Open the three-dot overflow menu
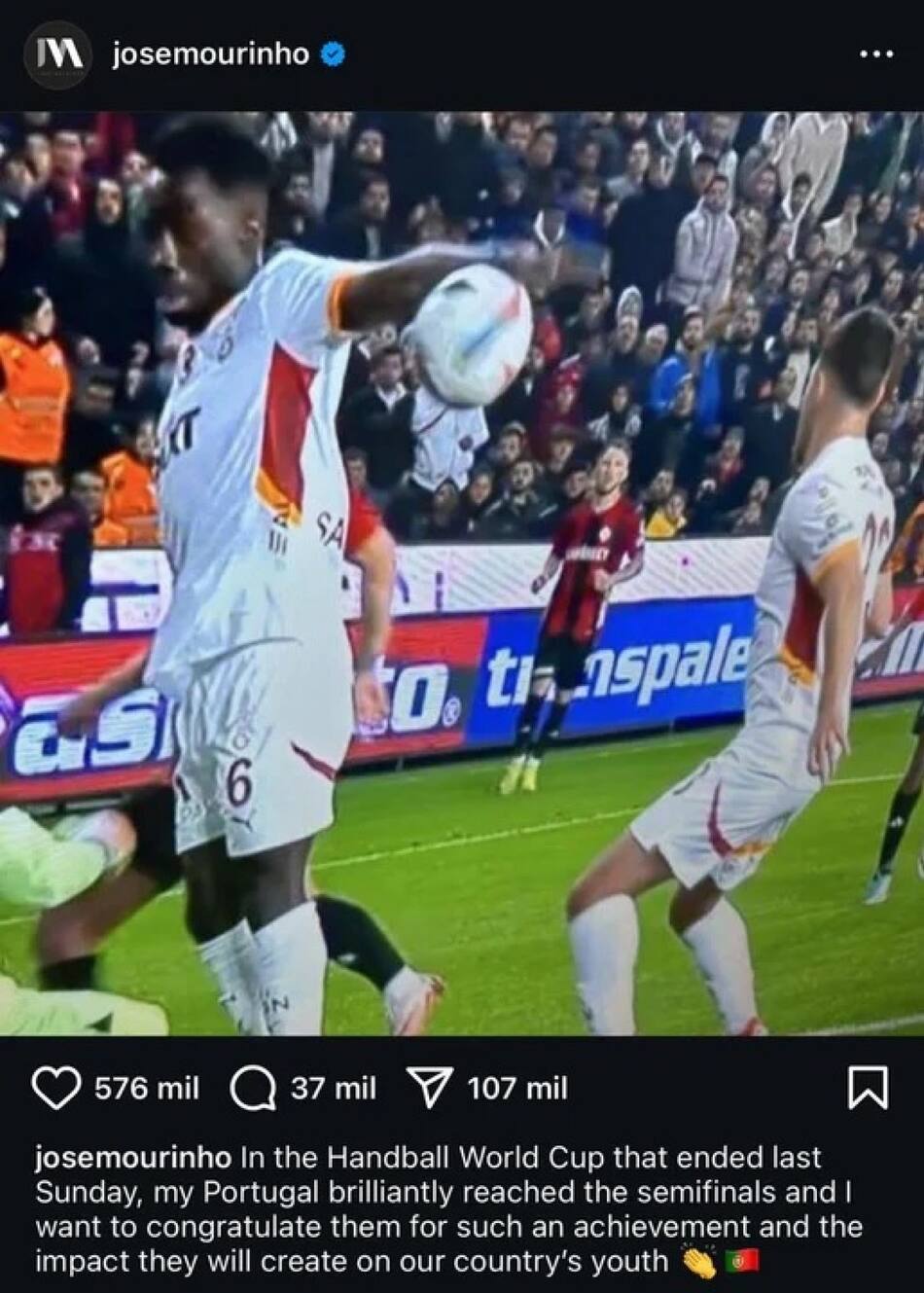 [876, 54]
